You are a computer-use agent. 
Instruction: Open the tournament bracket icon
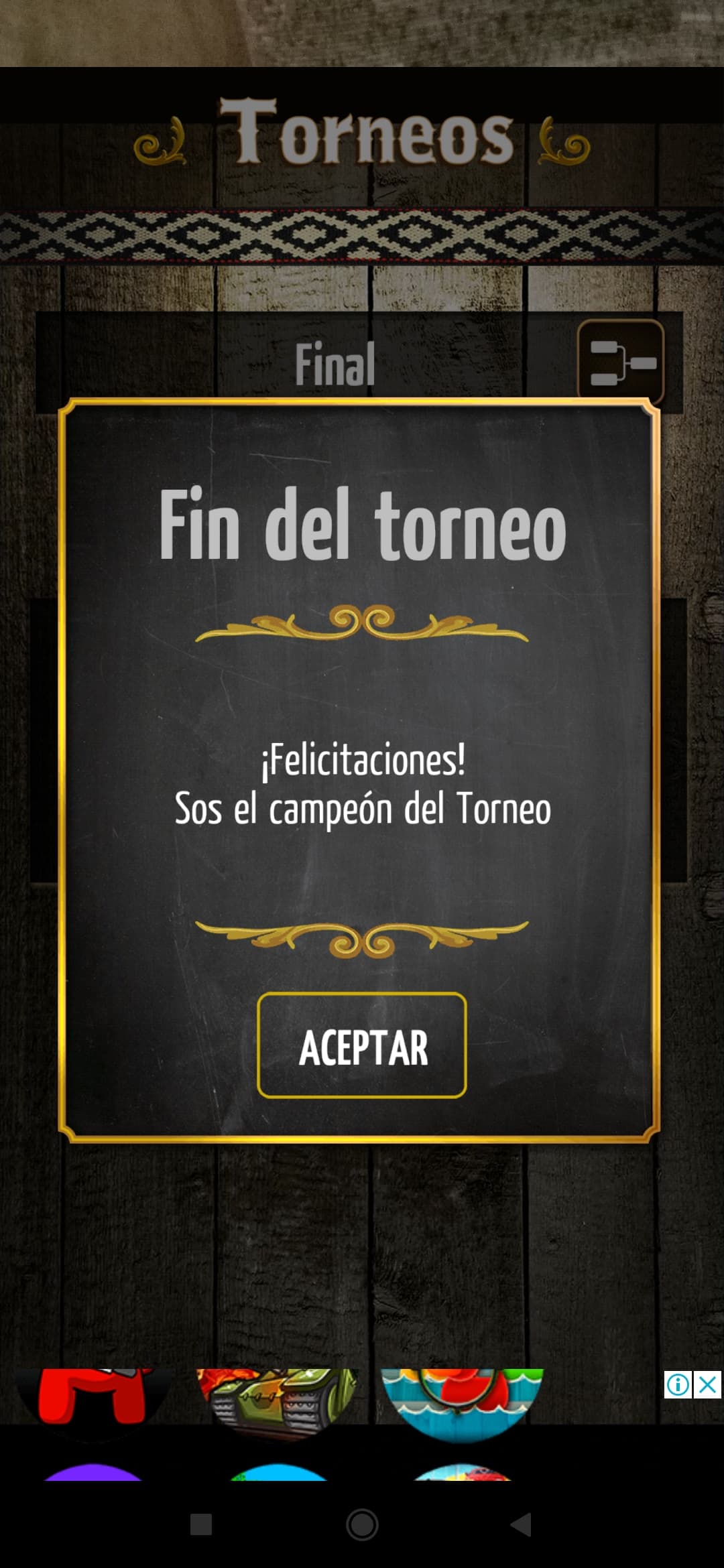point(621,363)
